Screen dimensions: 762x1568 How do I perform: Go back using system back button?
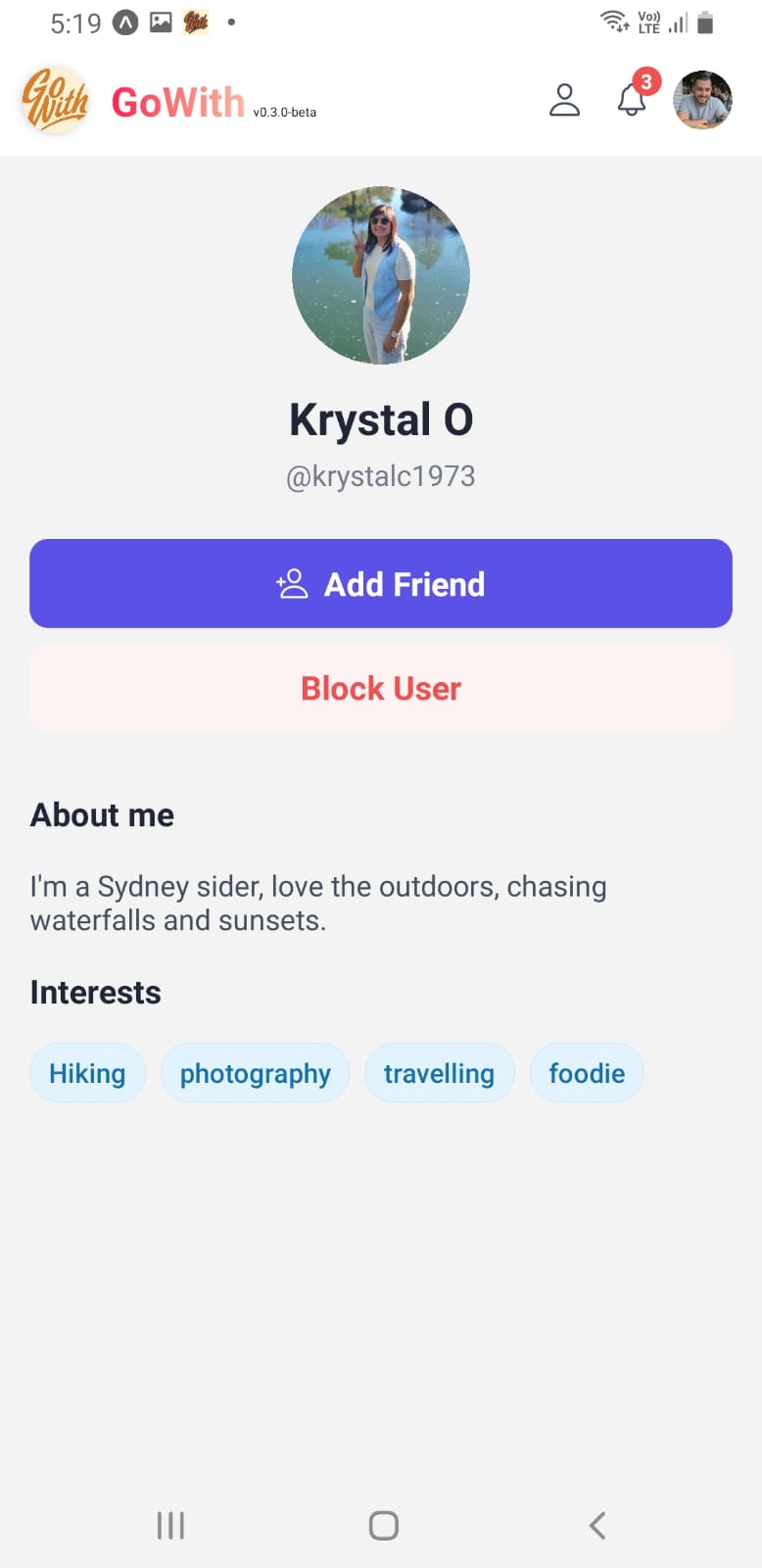click(x=597, y=1525)
